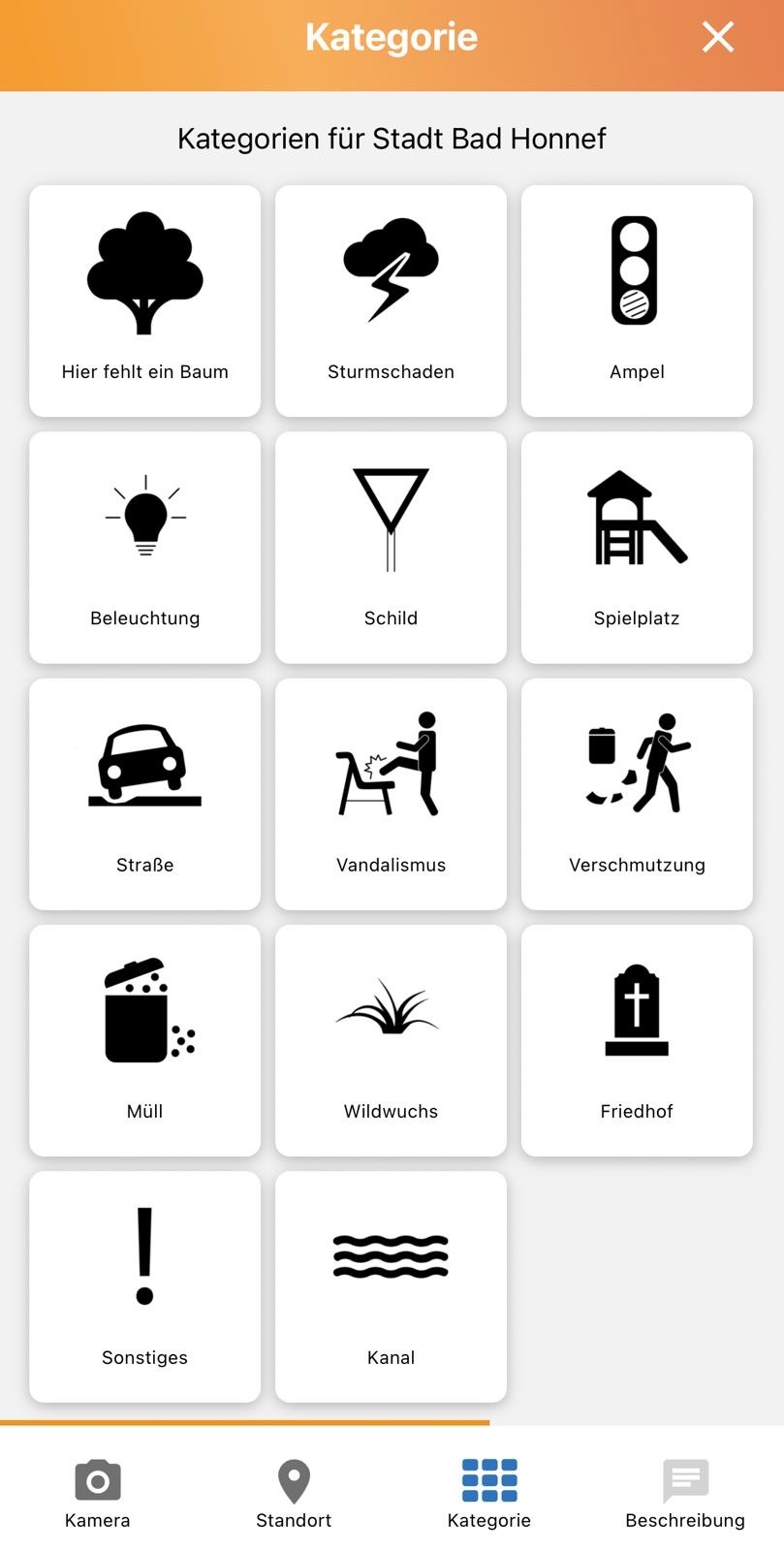Tap the Schild category card
The image size is (784, 1551).
tap(391, 548)
